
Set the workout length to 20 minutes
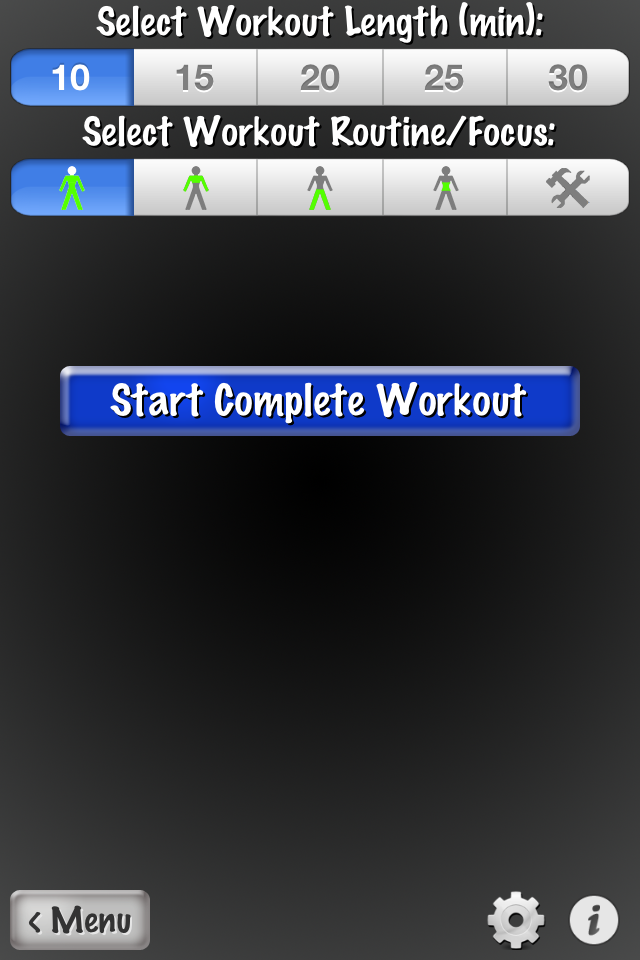point(320,78)
